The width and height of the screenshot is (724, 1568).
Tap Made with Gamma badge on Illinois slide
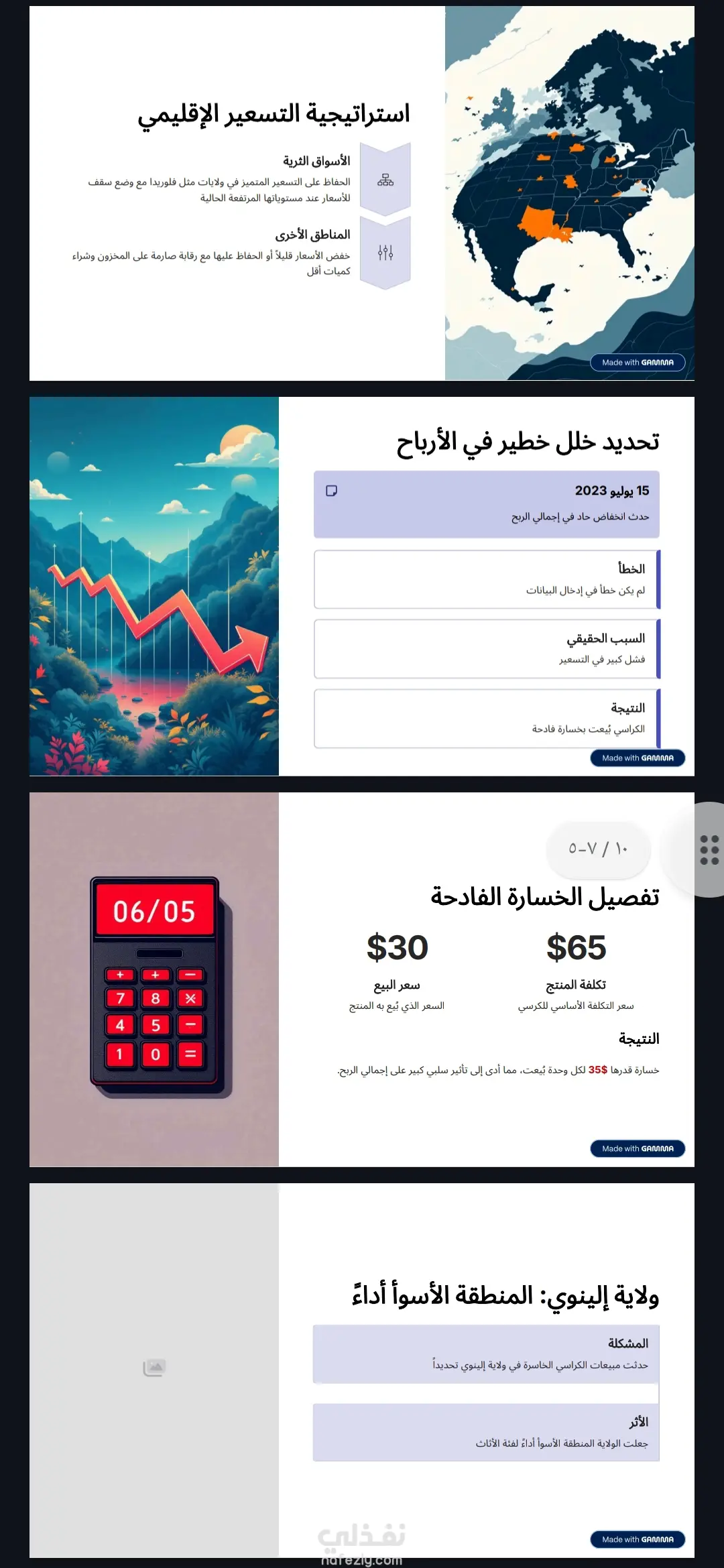click(x=638, y=1539)
